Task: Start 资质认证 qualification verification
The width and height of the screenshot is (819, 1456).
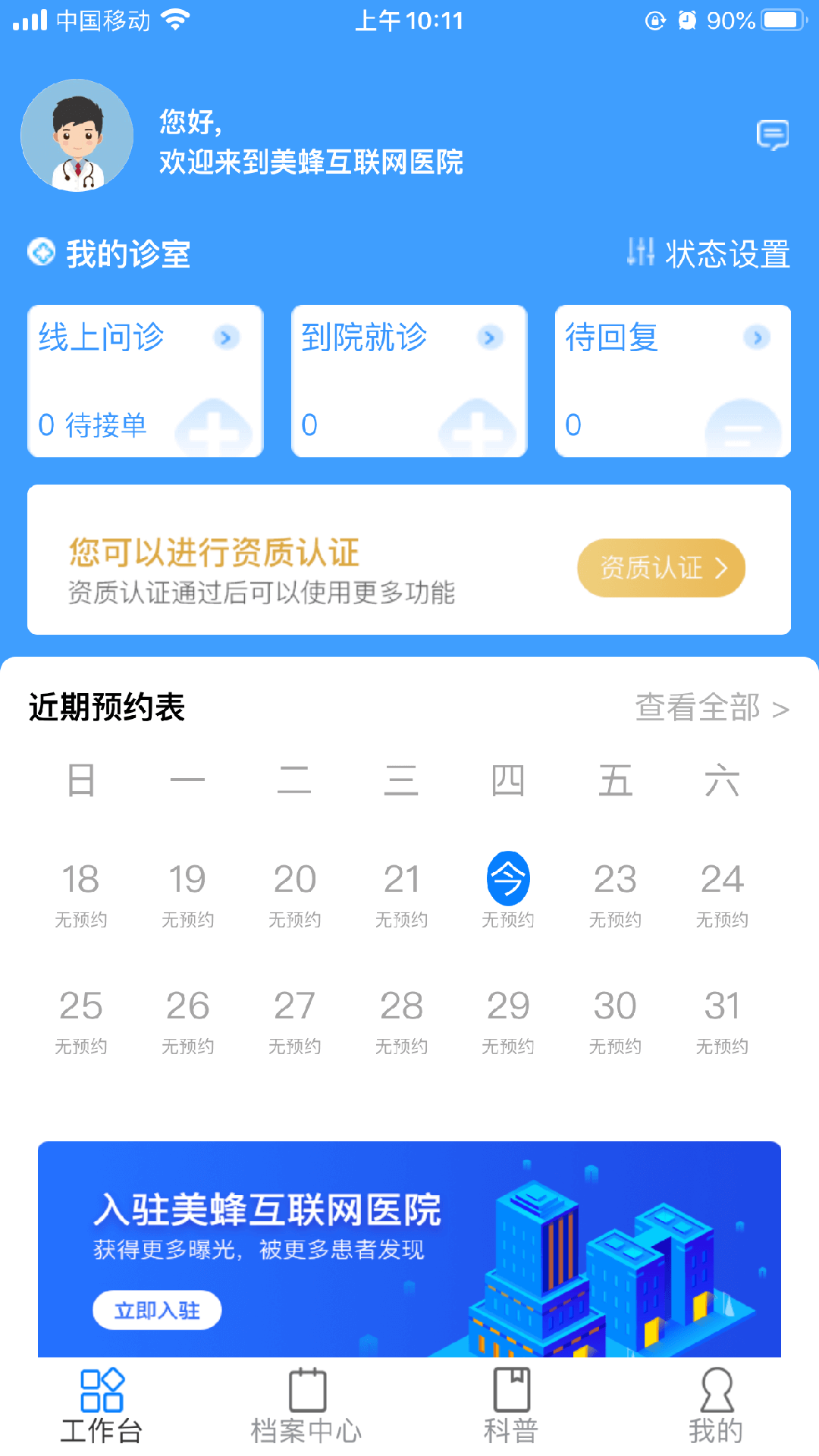Action: 661,568
